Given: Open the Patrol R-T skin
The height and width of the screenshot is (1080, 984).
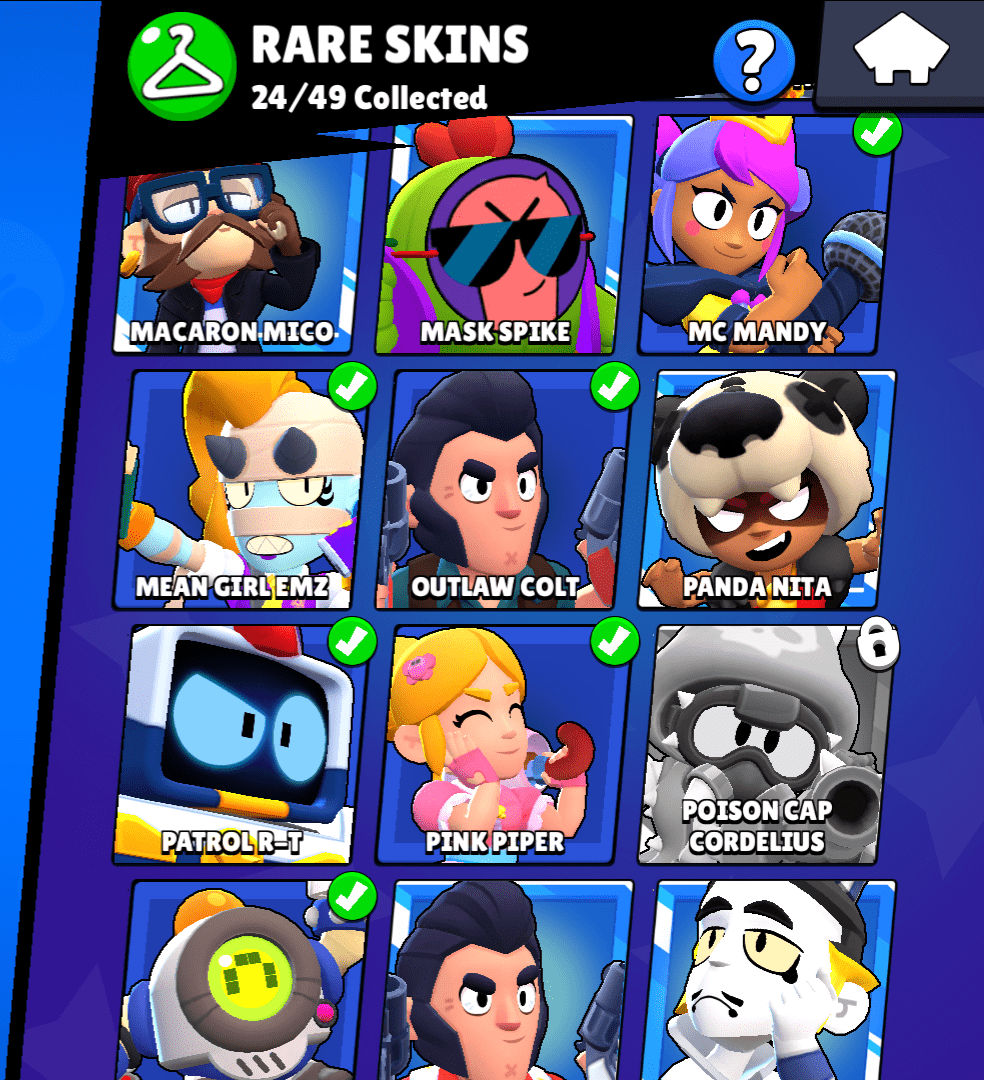Looking at the screenshot, I should point(238,745).
